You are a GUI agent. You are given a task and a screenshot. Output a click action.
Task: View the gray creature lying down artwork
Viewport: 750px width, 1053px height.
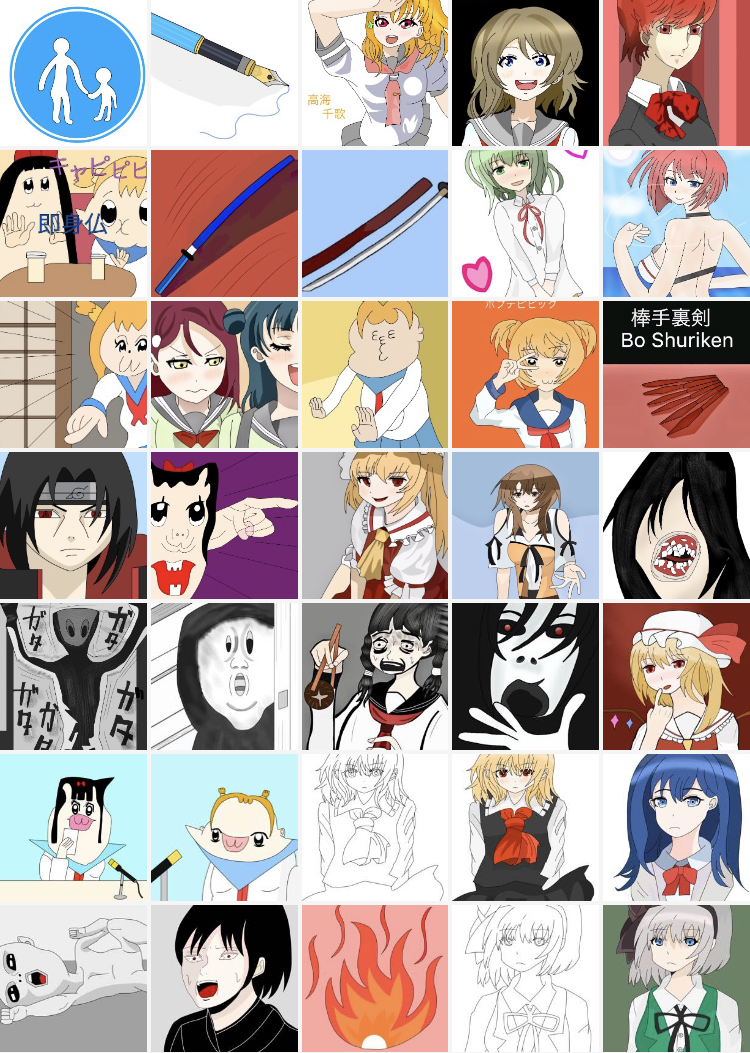coord(75,978)
